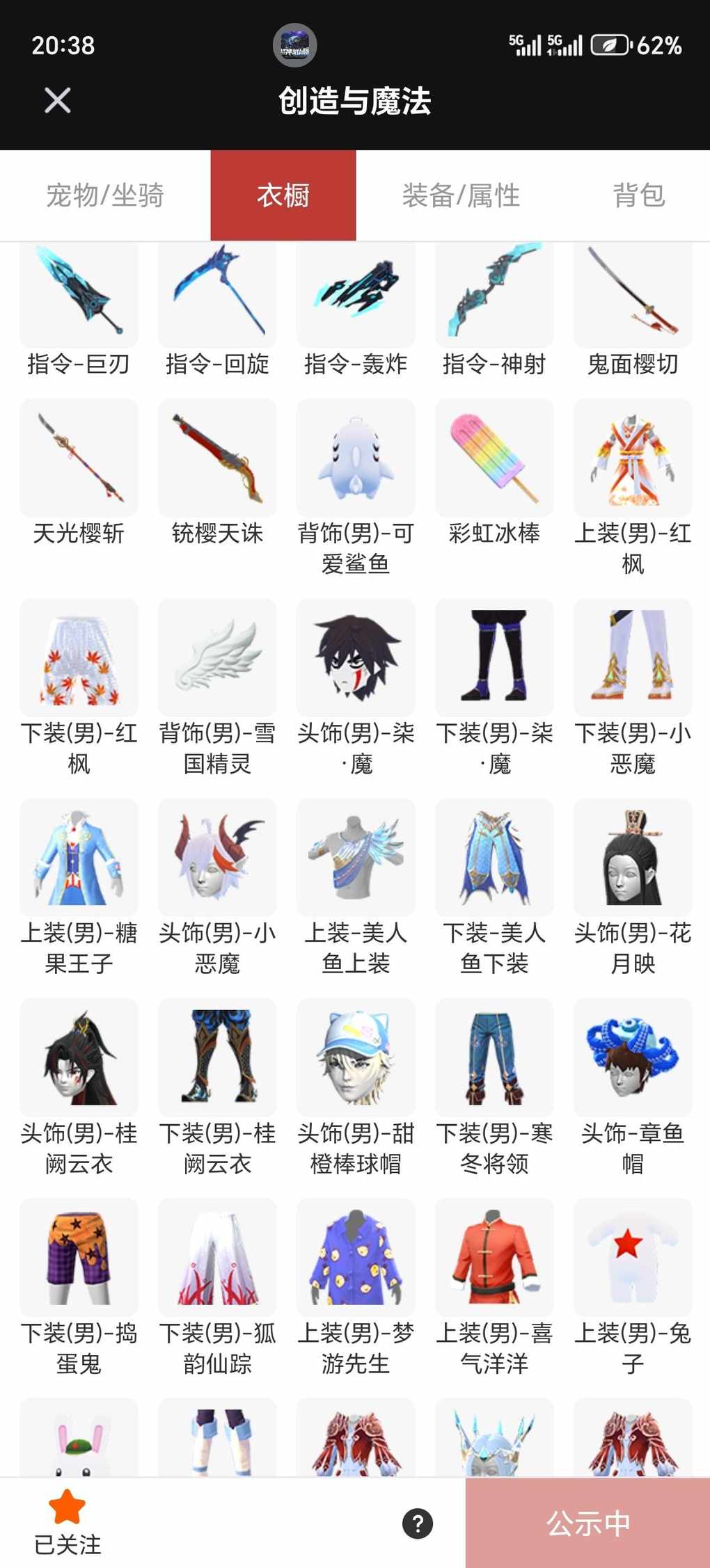
Task: Select the 衣橱 tab
Action: (x=283, y=195)
